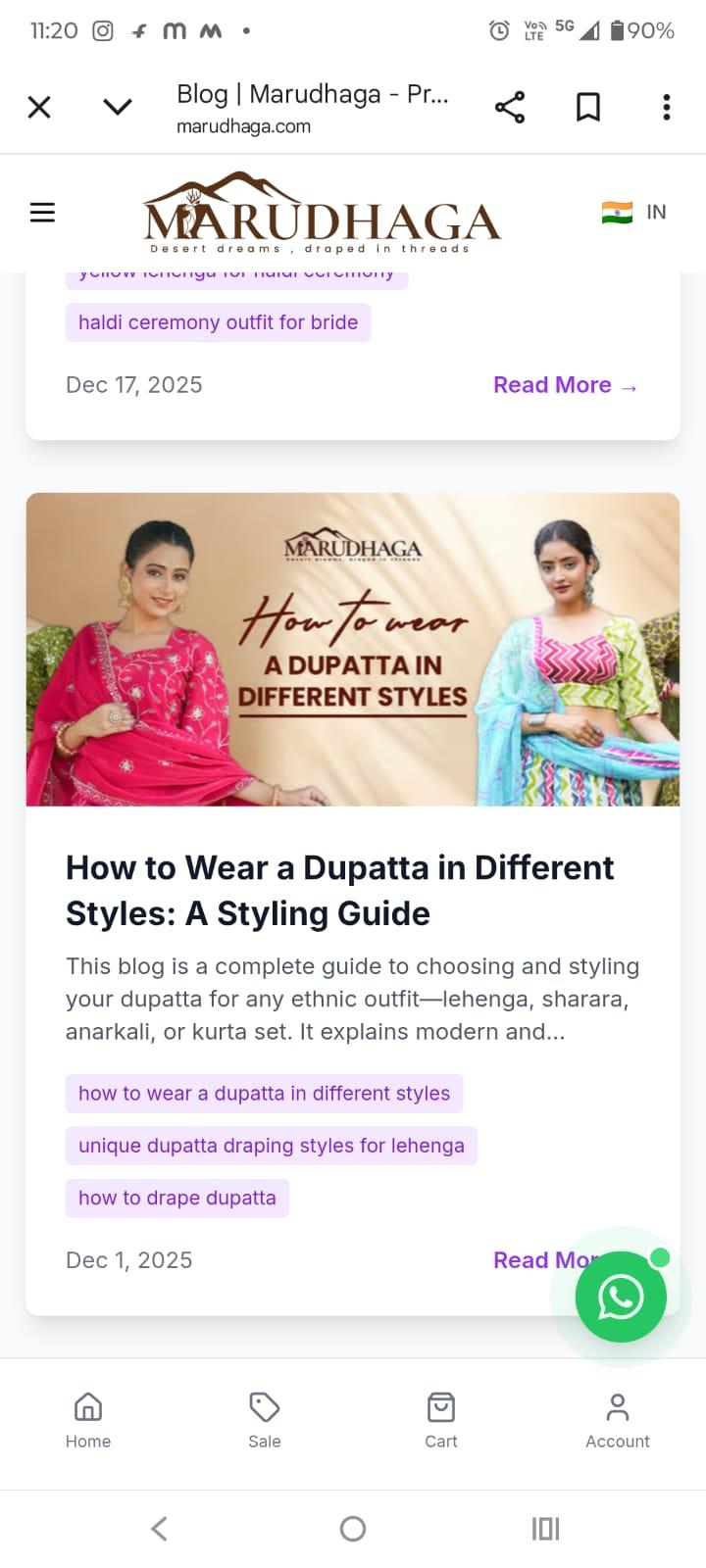Open the Cart tab
The height and width of the screenshot is (1568, 706).
(441, 1420)
